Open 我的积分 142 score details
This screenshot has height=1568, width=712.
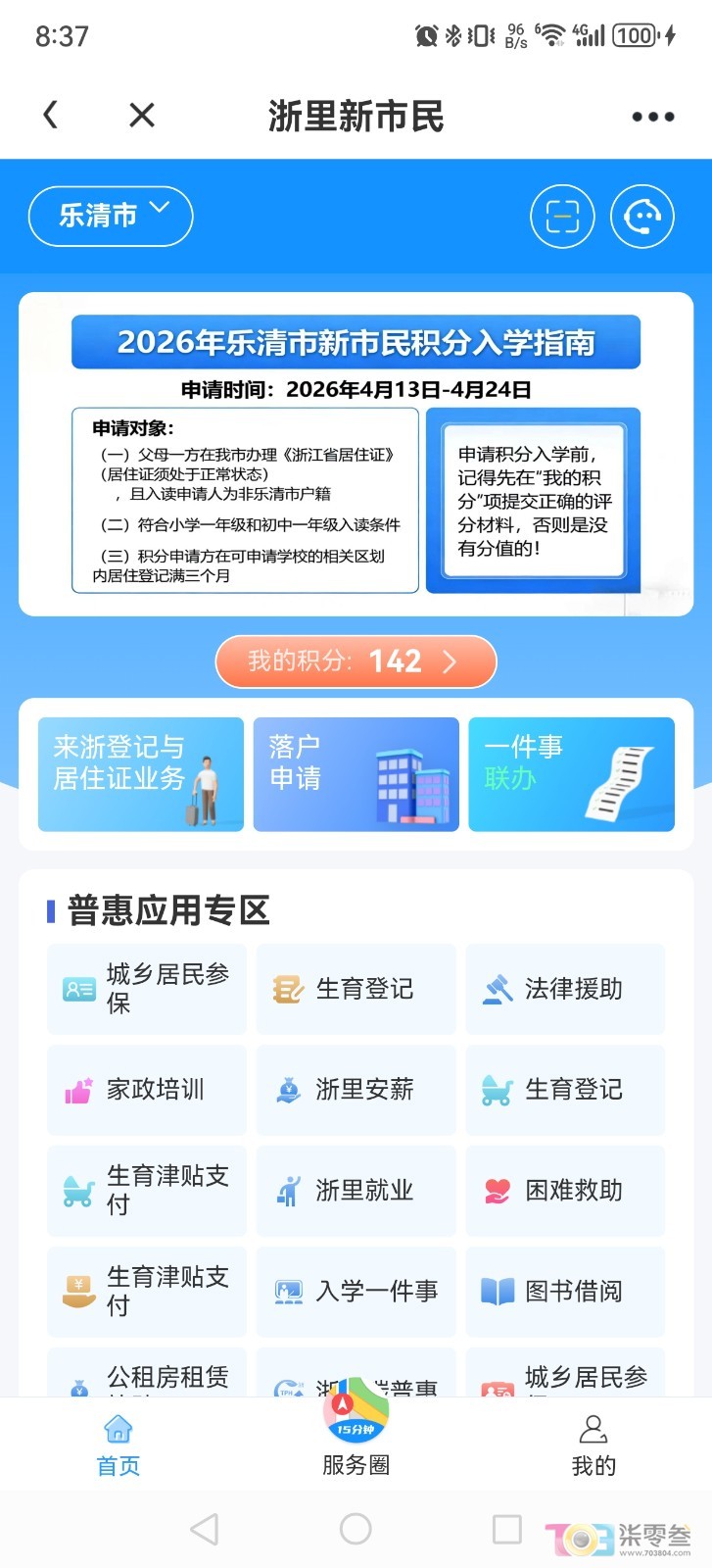356,661
